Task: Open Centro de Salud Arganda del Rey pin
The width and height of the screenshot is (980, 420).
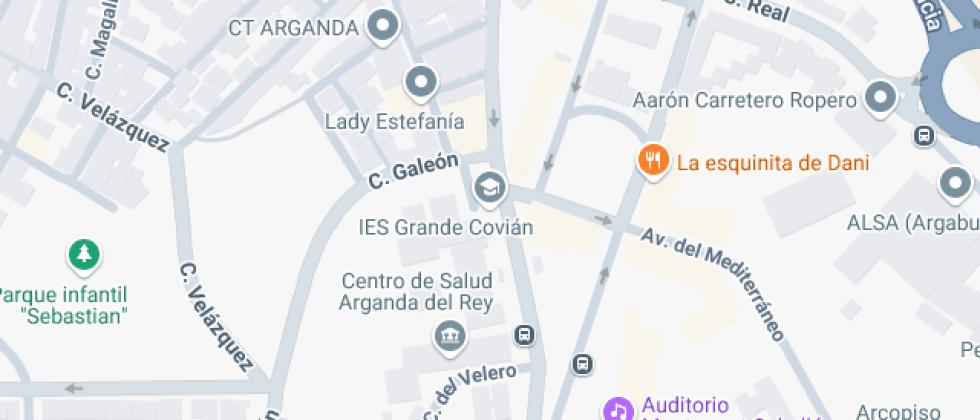Action: point(450,337)
